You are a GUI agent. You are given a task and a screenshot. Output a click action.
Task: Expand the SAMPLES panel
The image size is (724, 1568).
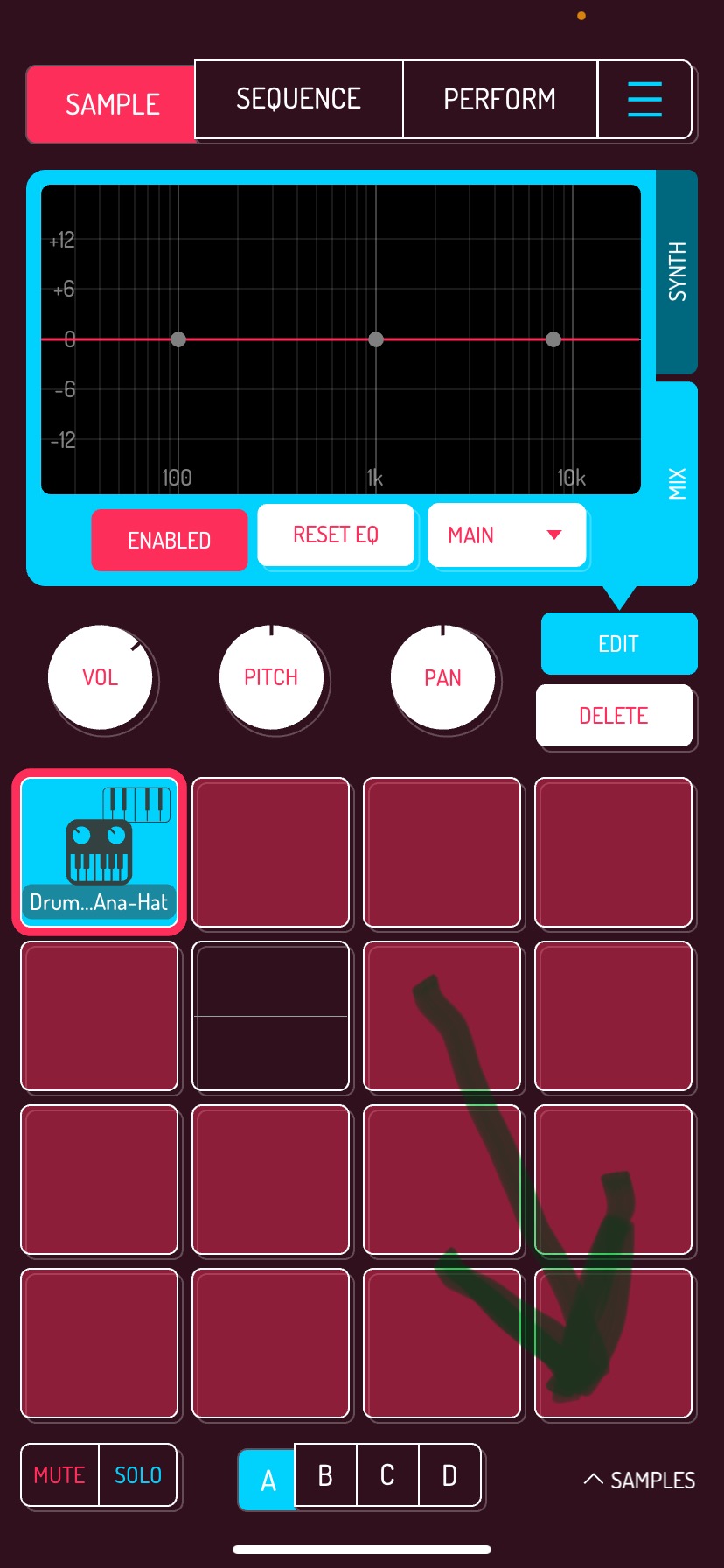pyautogui.click(x=640, y=1480)
